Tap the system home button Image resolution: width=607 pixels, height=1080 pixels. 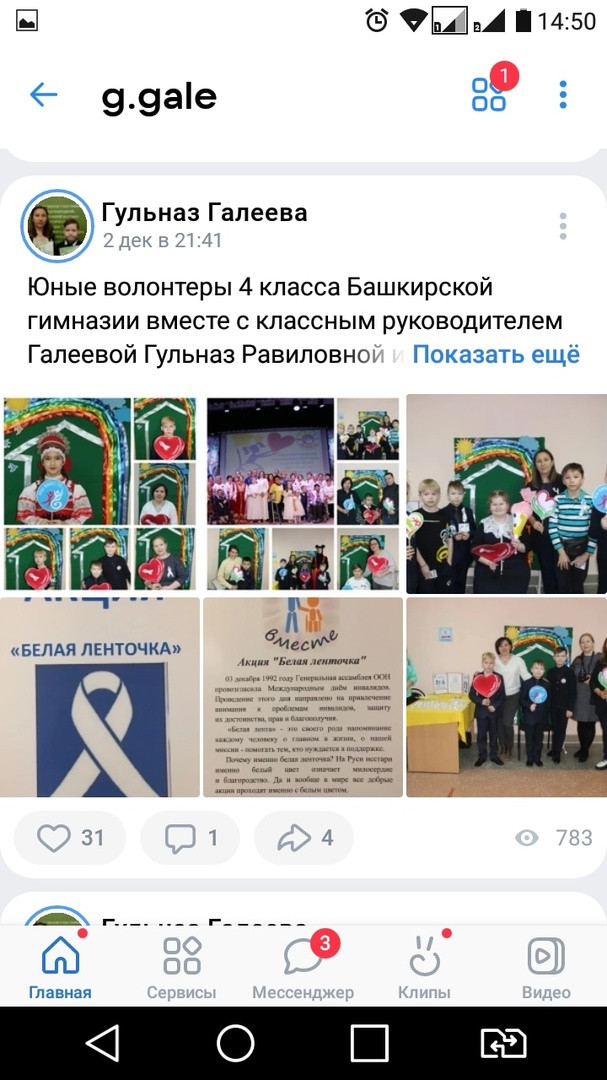pos(236,1043)
